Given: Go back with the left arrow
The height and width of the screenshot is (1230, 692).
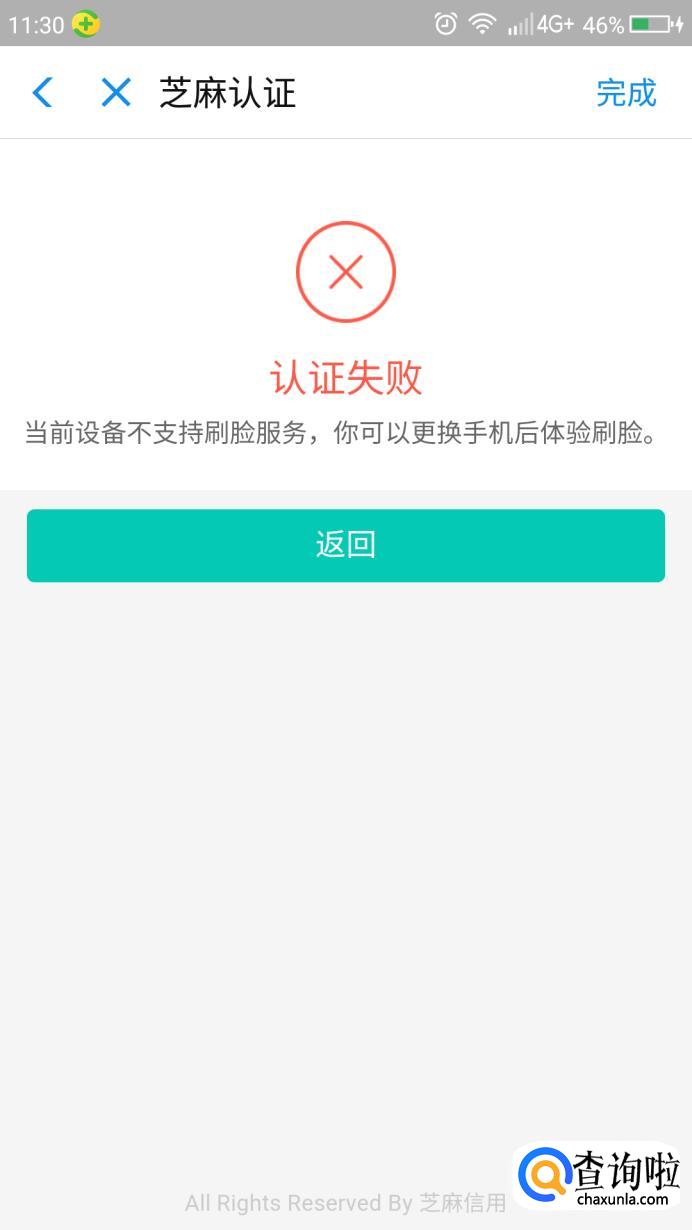Looking at the screenshot, I should tap(42, 93).
